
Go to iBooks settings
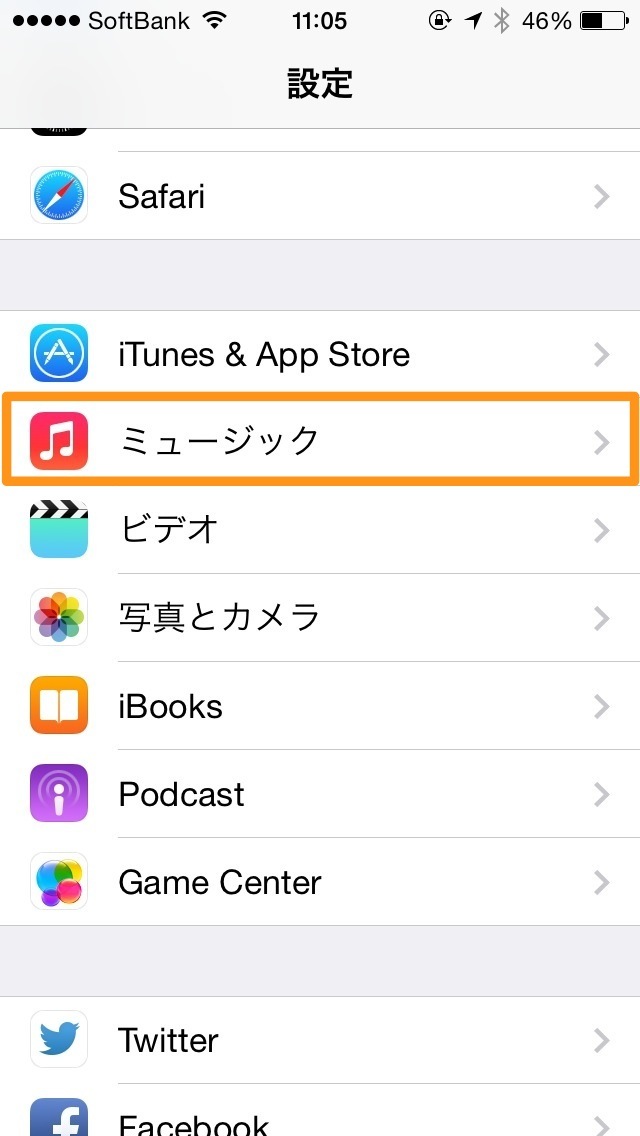320,706
